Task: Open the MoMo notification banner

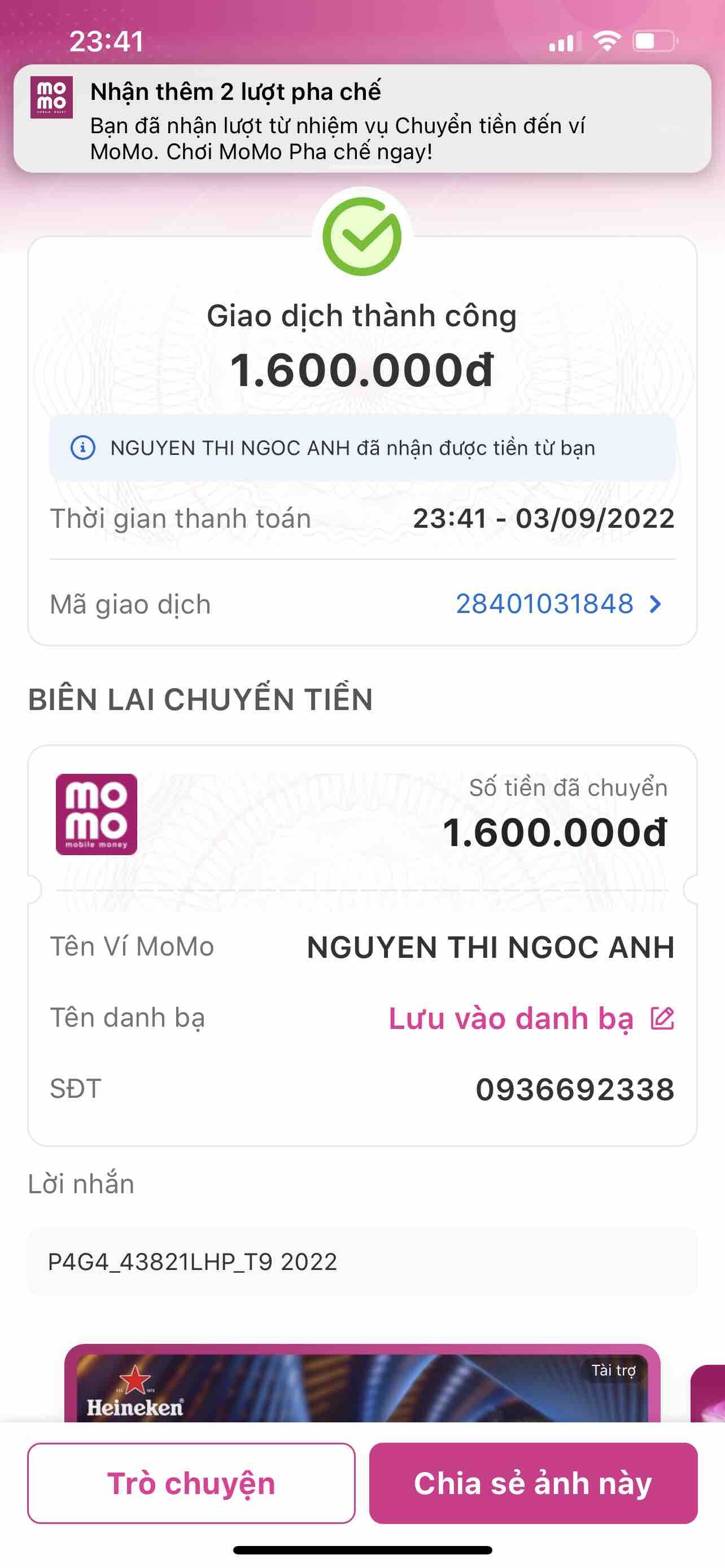Action: coord(362,119)
